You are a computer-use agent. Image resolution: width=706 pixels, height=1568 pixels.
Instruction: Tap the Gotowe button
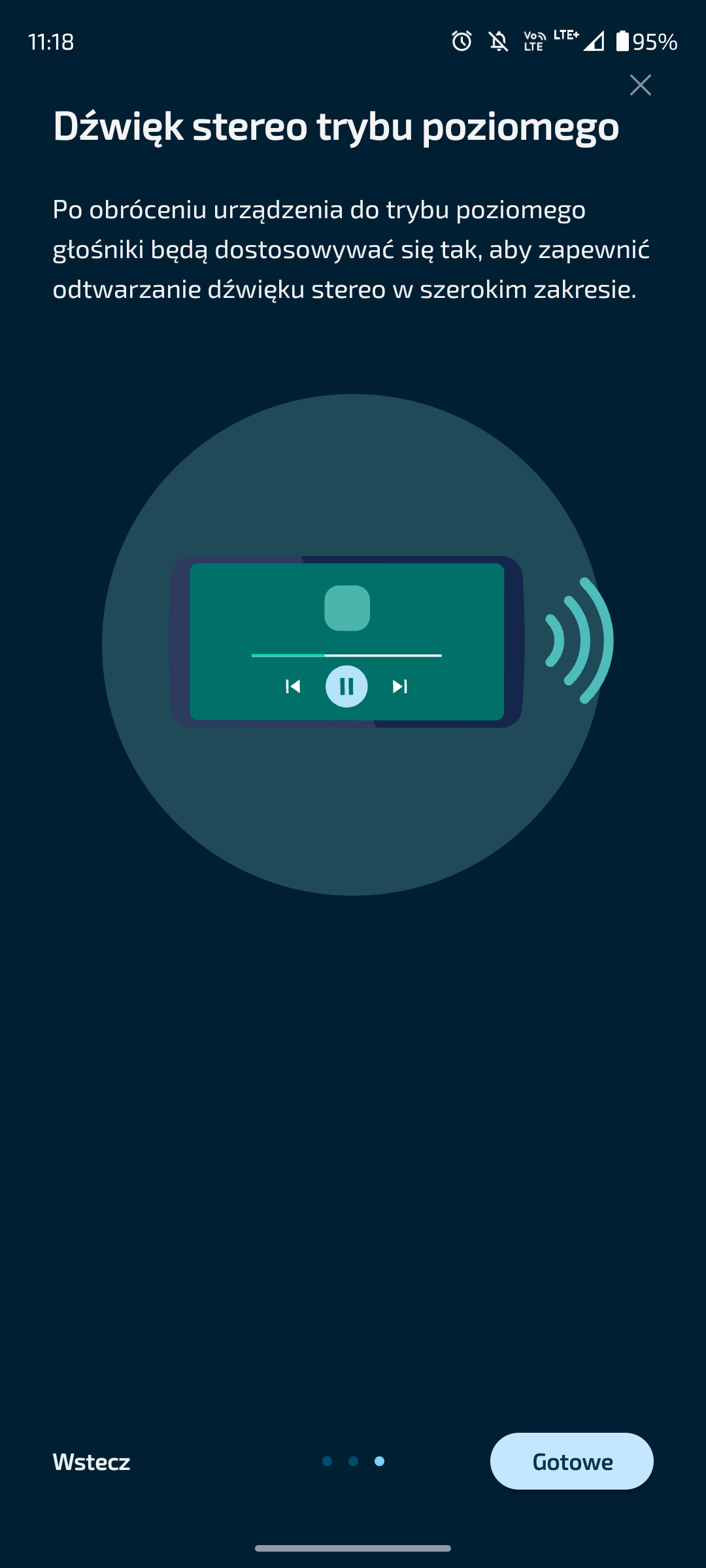click(571, 1461)
